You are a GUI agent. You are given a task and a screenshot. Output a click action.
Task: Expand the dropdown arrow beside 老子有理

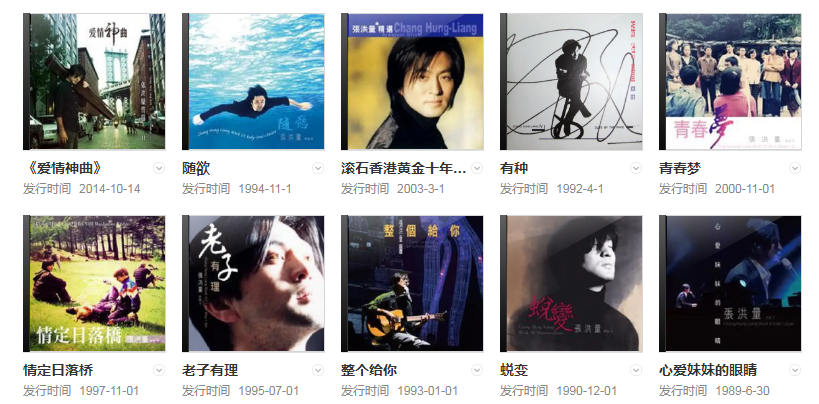point(318,370)
